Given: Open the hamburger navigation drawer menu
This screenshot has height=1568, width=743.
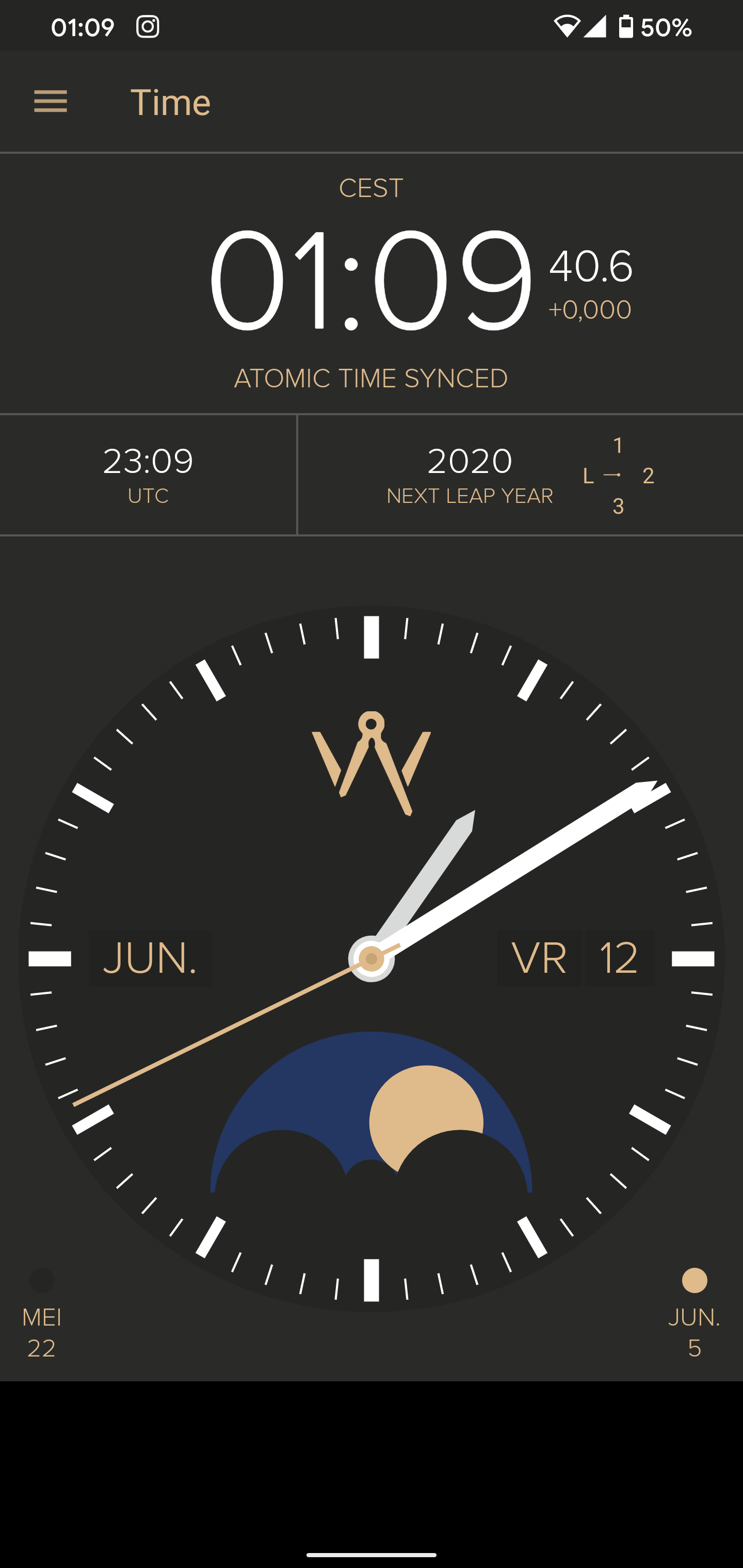Looking at the screenshot, I should pyautogui.click(x=51, y=101).
